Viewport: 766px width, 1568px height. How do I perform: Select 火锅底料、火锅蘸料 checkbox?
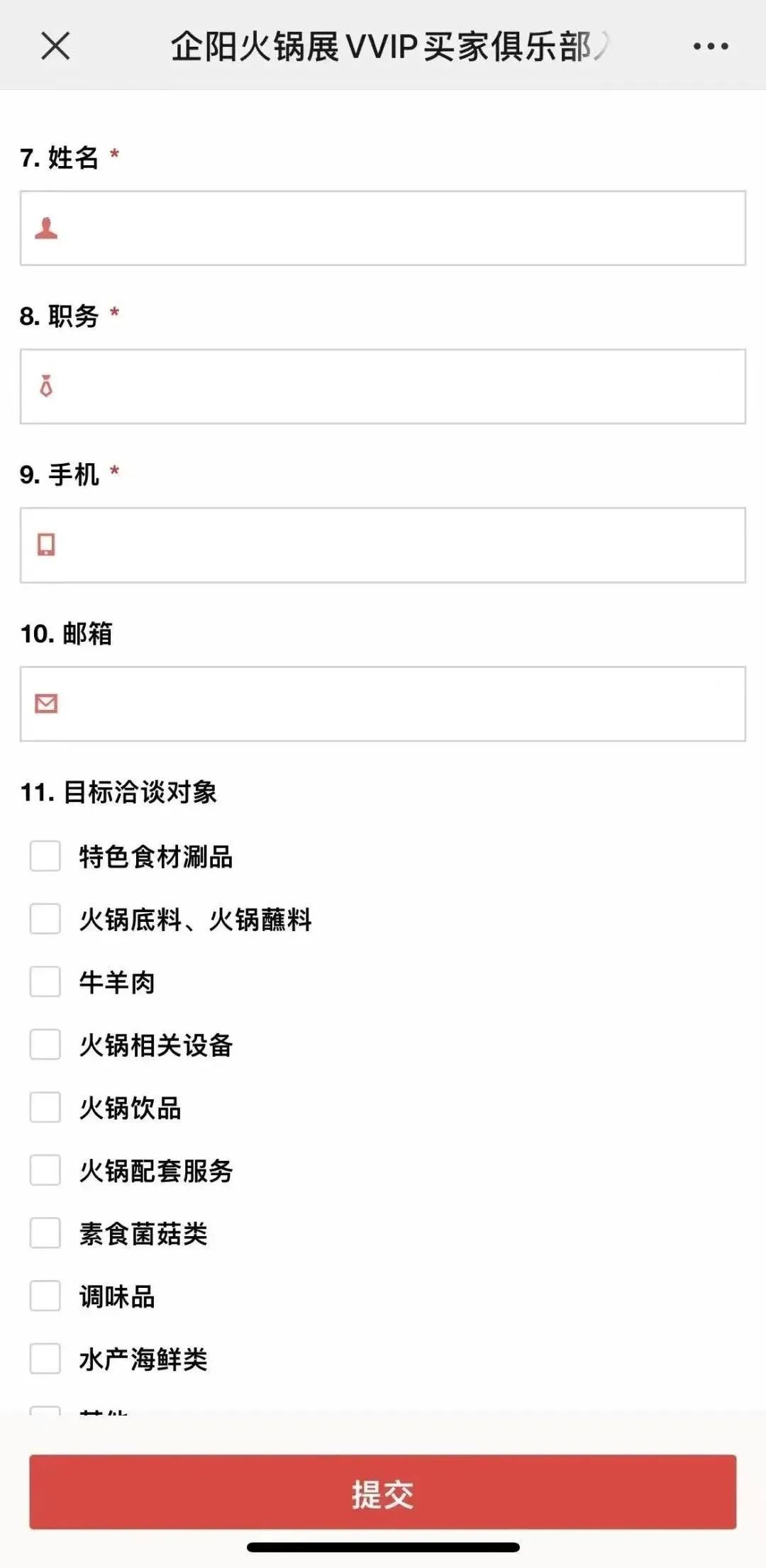click(45, 919)
